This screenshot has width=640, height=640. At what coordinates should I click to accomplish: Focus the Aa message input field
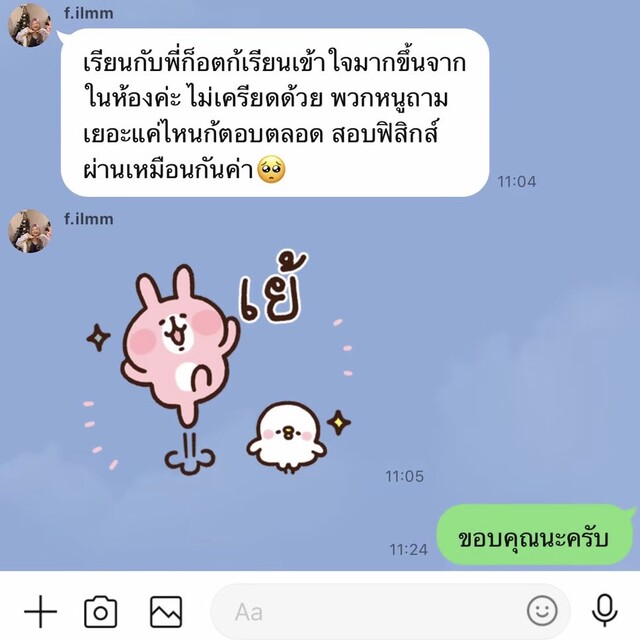tap(370, 610)
